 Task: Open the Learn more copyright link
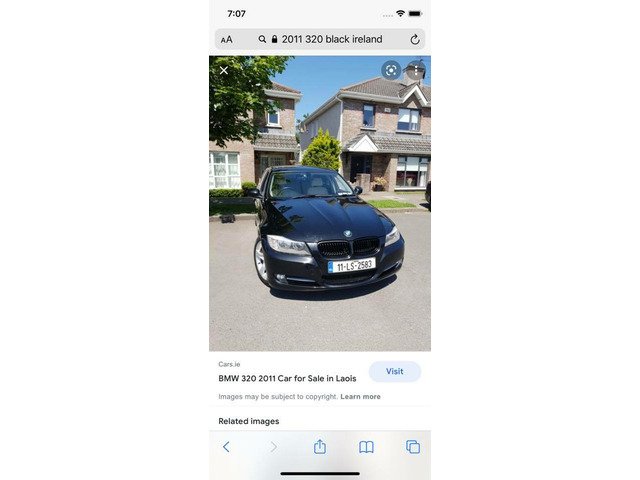pyautogui.click(x=360, y=397)
